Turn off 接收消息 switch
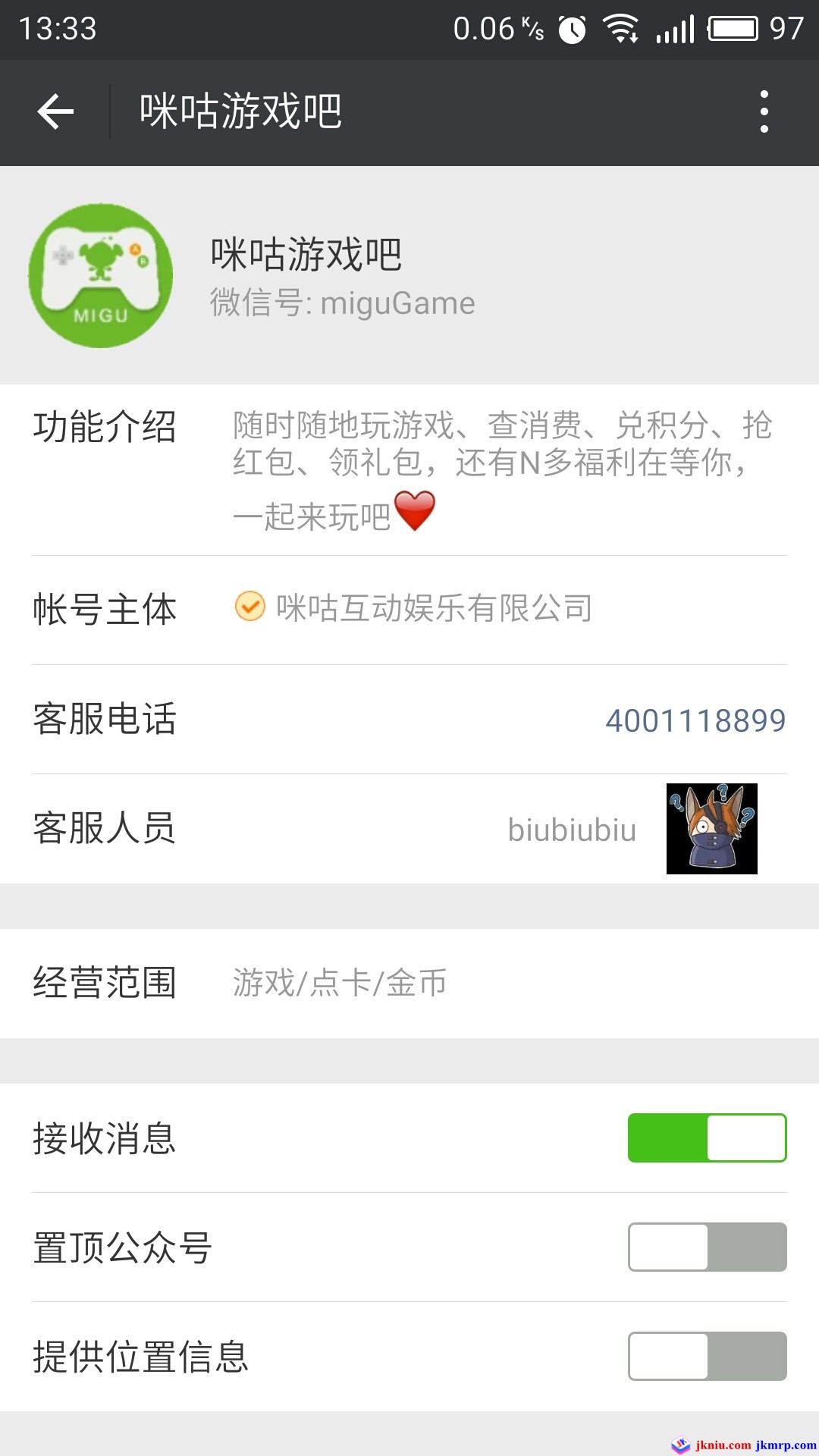The height and width of the screenshot is (1456, 819). (x=707, y=1137)
